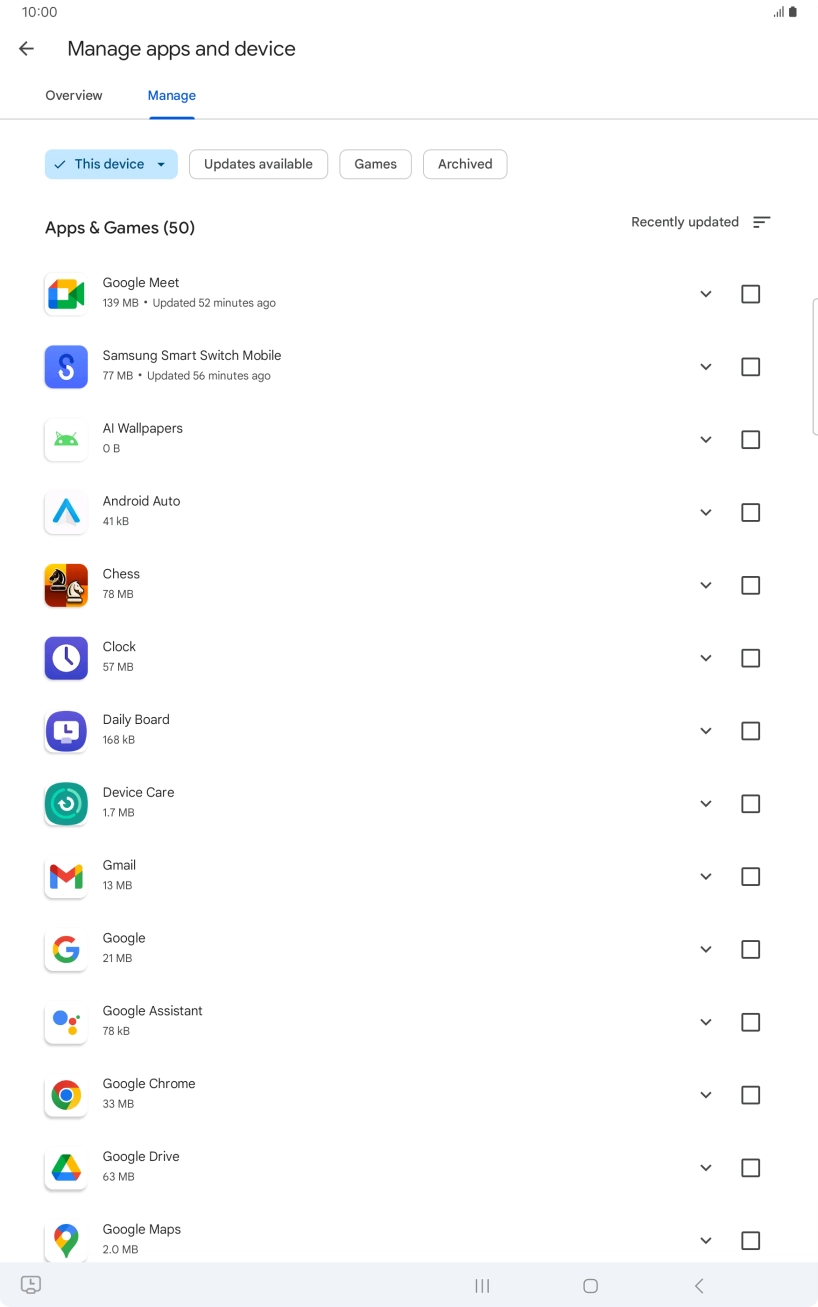Select the Manage tab
This screenshot has width=818, height=1307.
[171, 95]
